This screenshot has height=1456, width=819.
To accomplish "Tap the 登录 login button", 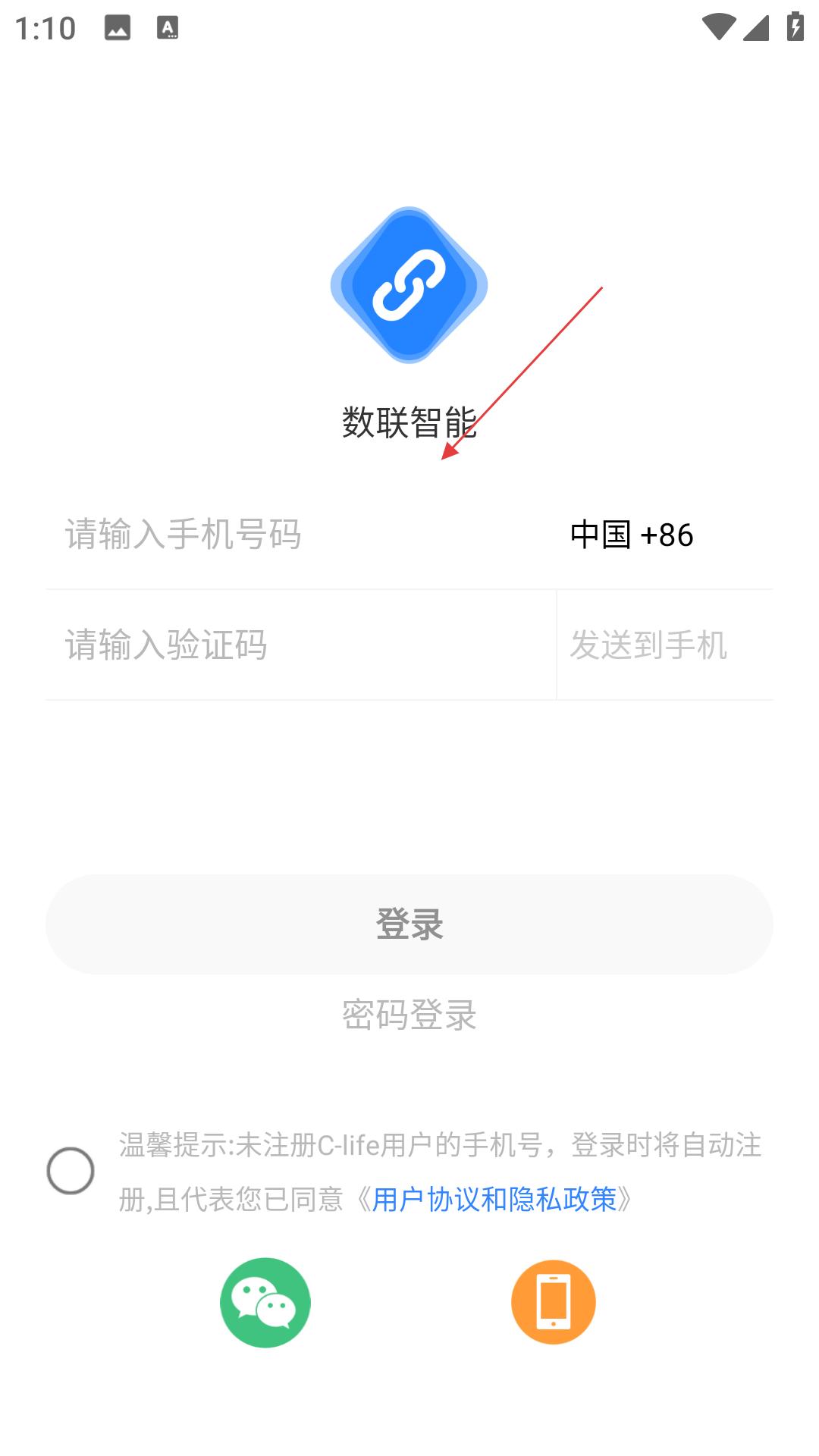I will pos(409,924).
